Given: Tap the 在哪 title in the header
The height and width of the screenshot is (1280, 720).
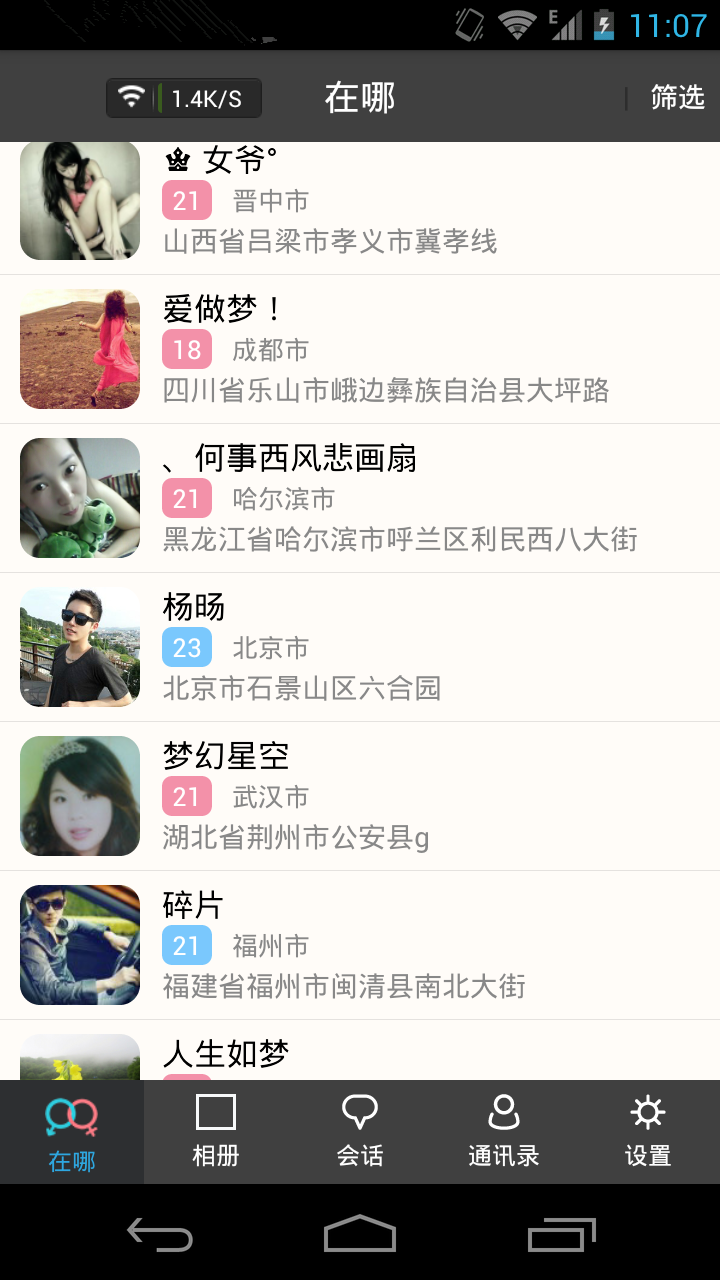Looking at the screenshot, I should 360,97.
